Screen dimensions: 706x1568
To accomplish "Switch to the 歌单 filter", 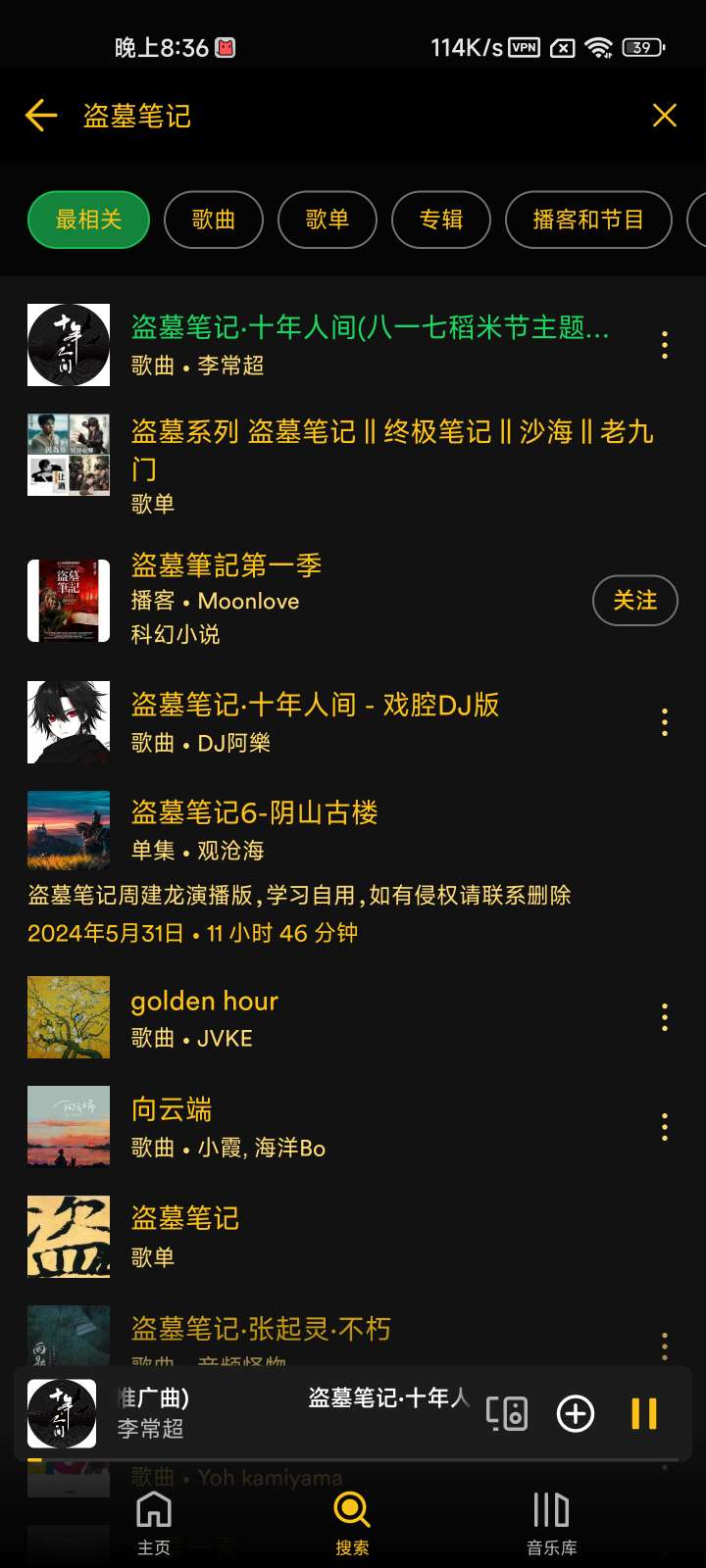I will (x=328, y=220).
